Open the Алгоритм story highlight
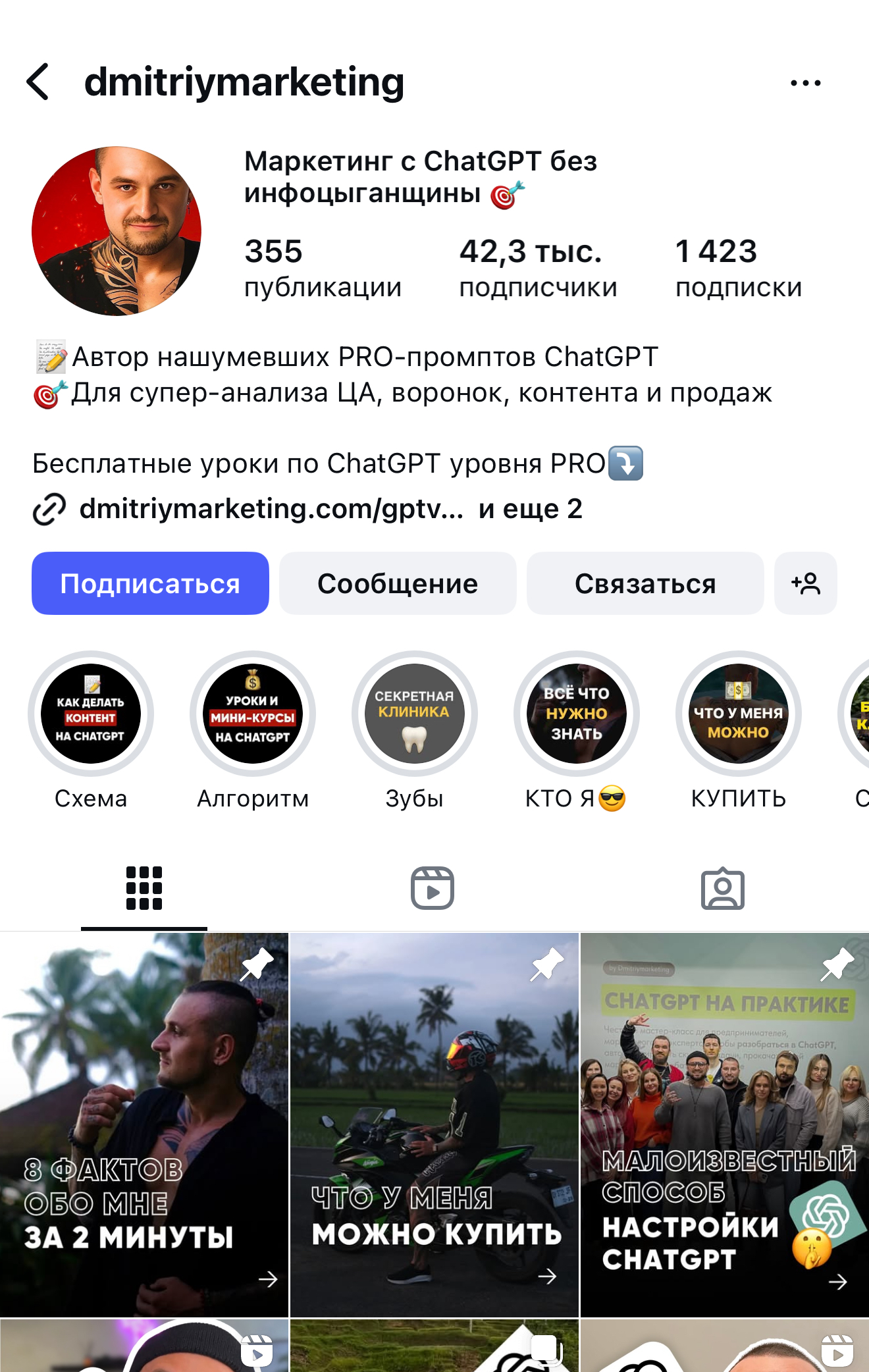869x1372 pixels. pos(253,714)
